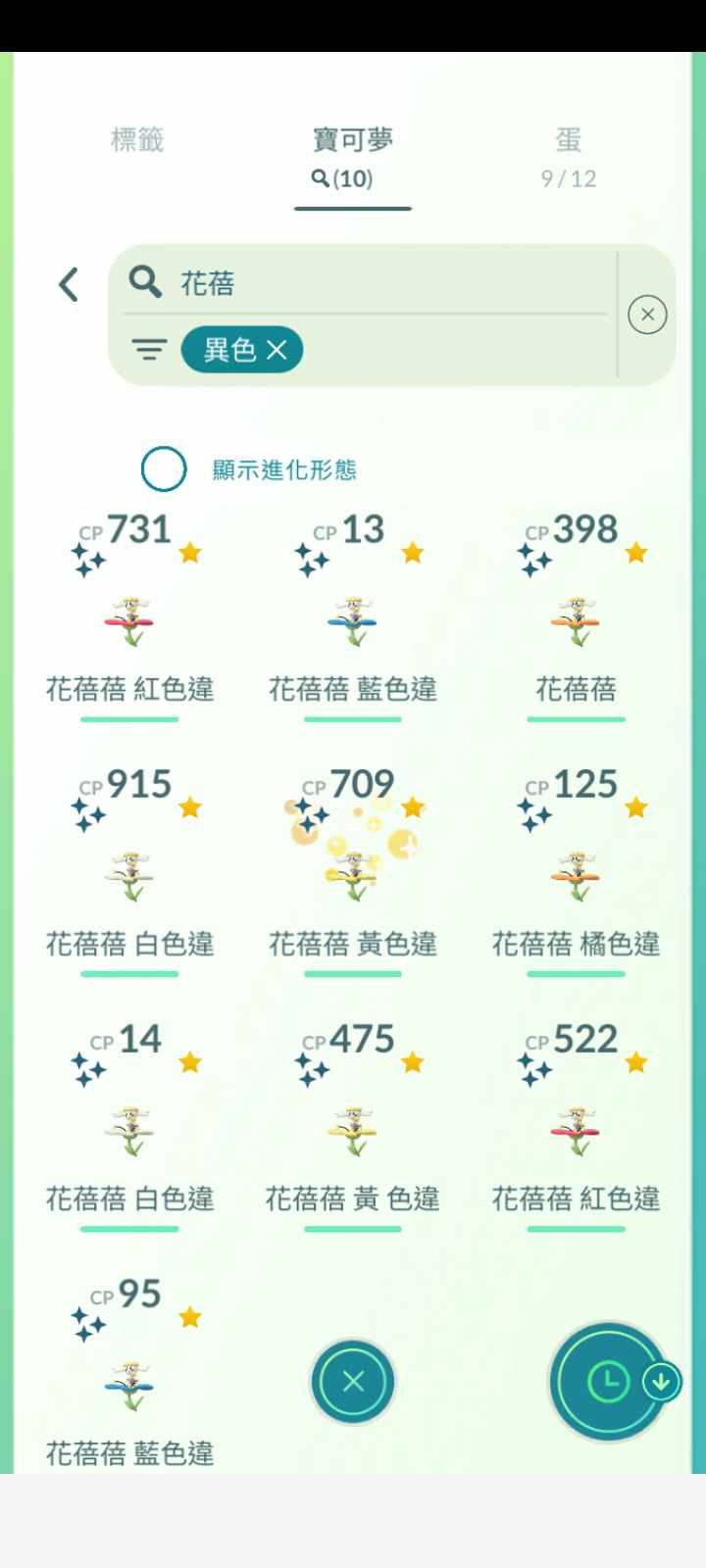Screen dimensions: 706x1568
Task: Select the CP 14 花蓓蓓 白色違
Action: pos(129,1127)
